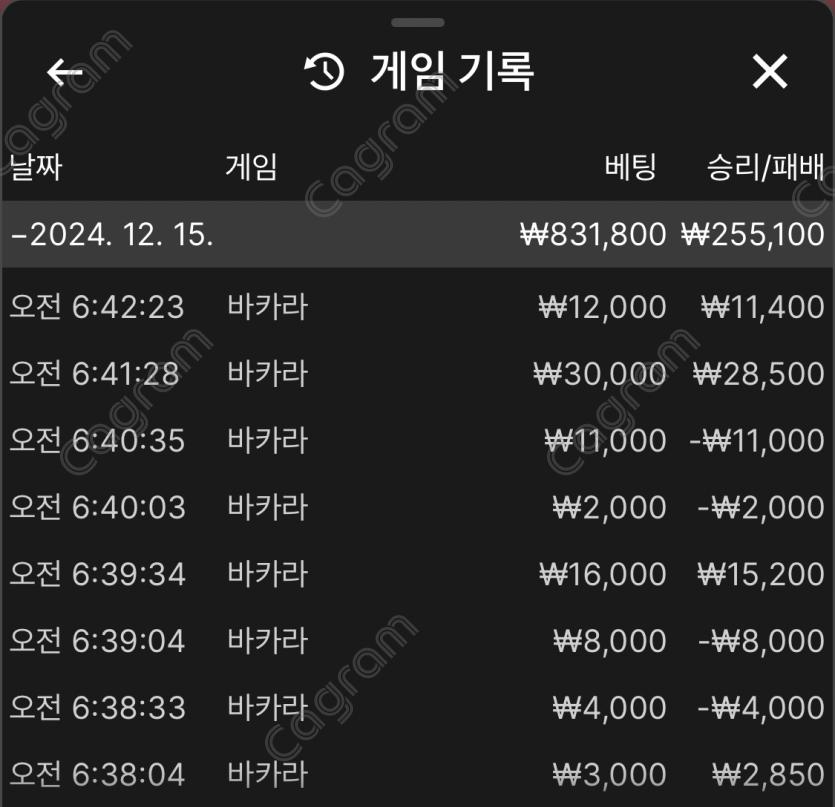
Task: Tap the 오전 6:39:04 바카라 row
Action: pyautogui.click(x=417, y=641)
